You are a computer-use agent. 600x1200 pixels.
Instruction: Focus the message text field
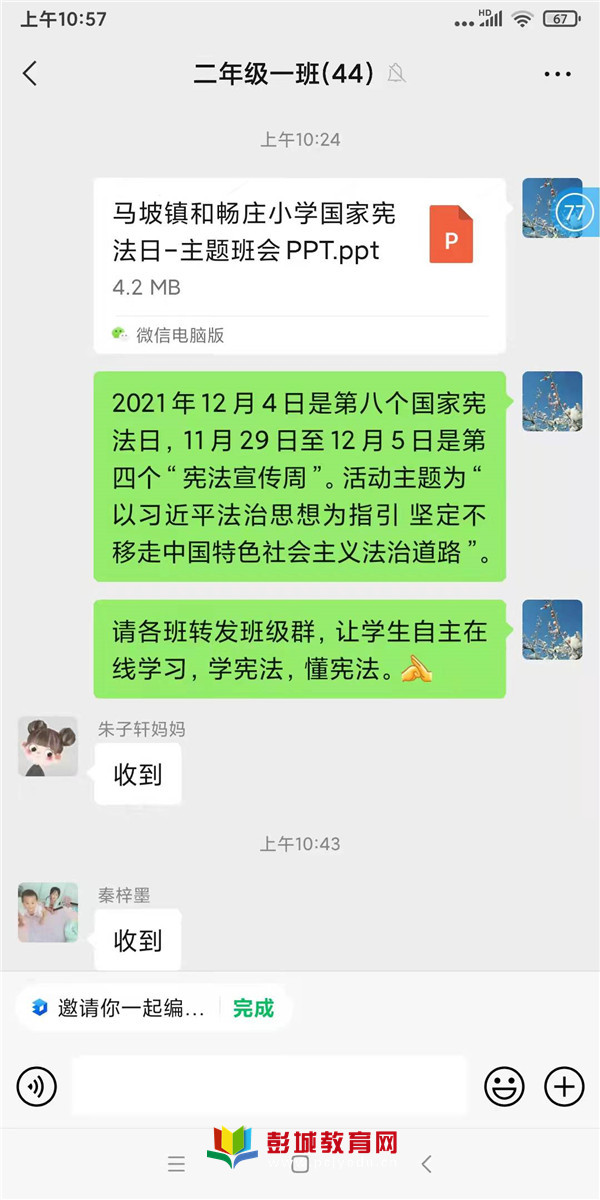point(270,1086)
